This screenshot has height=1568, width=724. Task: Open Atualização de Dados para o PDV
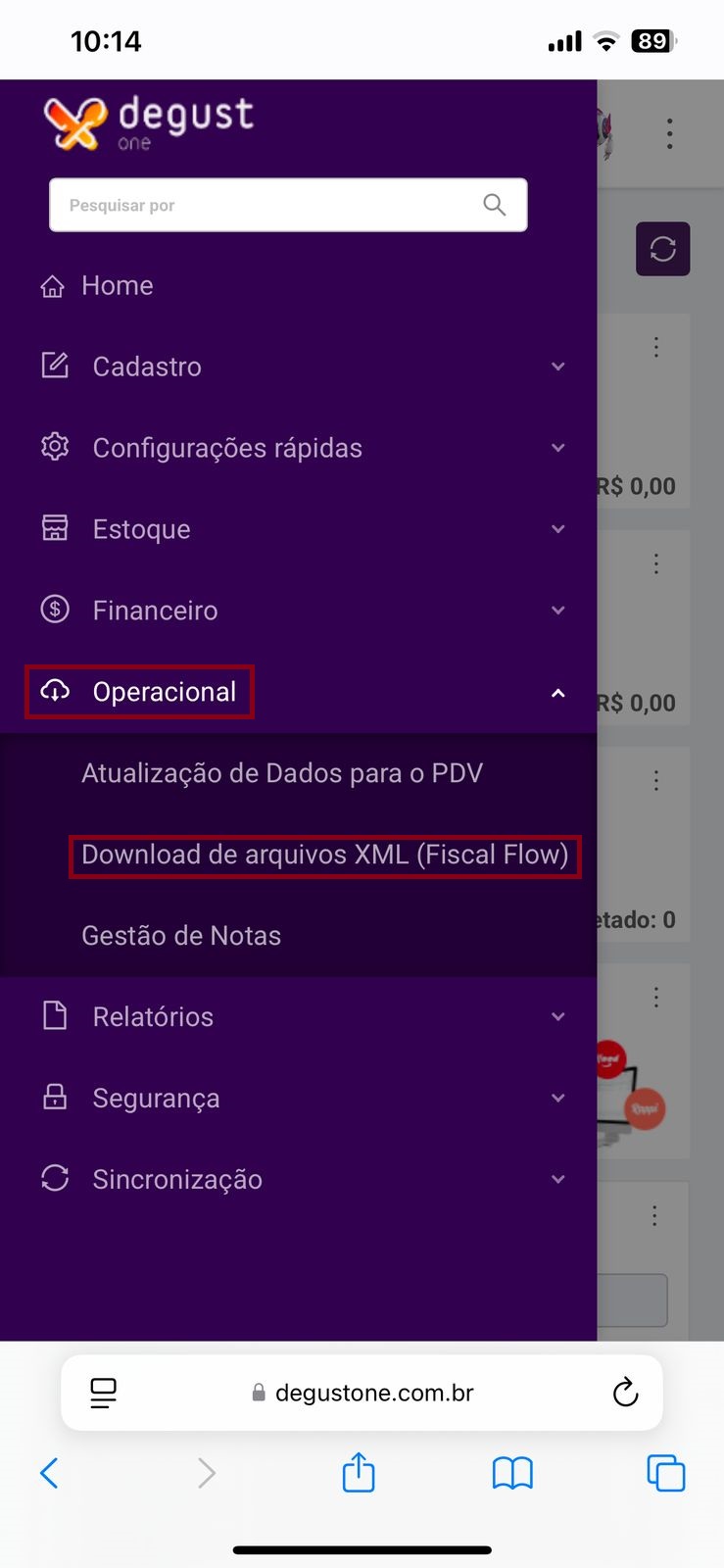point(282,773)
